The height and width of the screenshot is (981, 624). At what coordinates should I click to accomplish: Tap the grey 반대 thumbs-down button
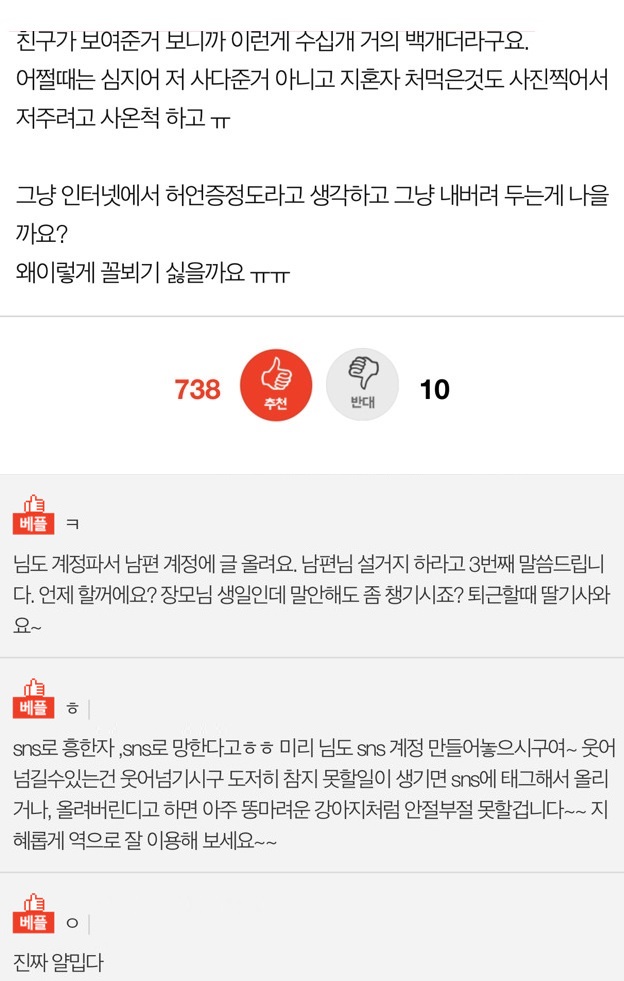(x=362, y=387)
